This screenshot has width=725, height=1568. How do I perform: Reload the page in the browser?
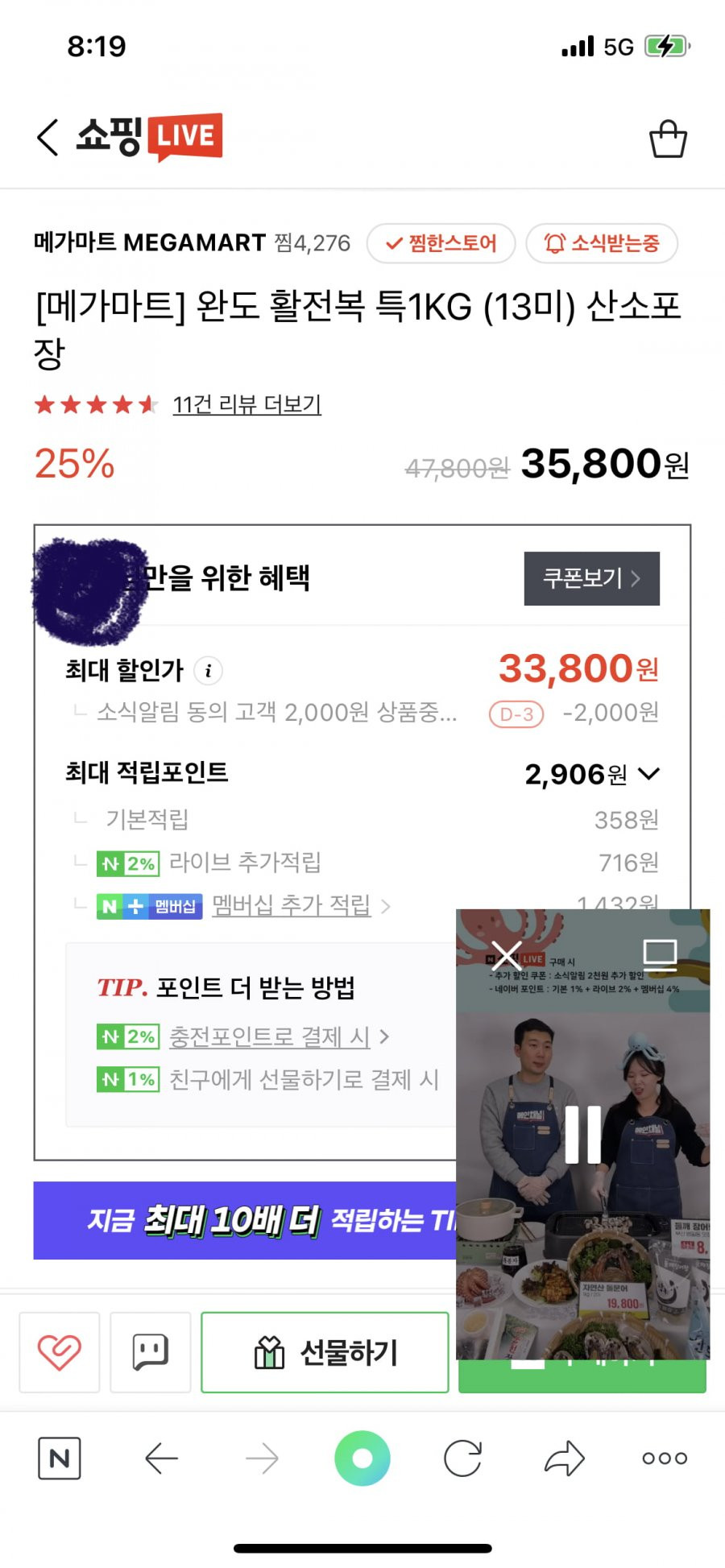tap(462, 1458)
